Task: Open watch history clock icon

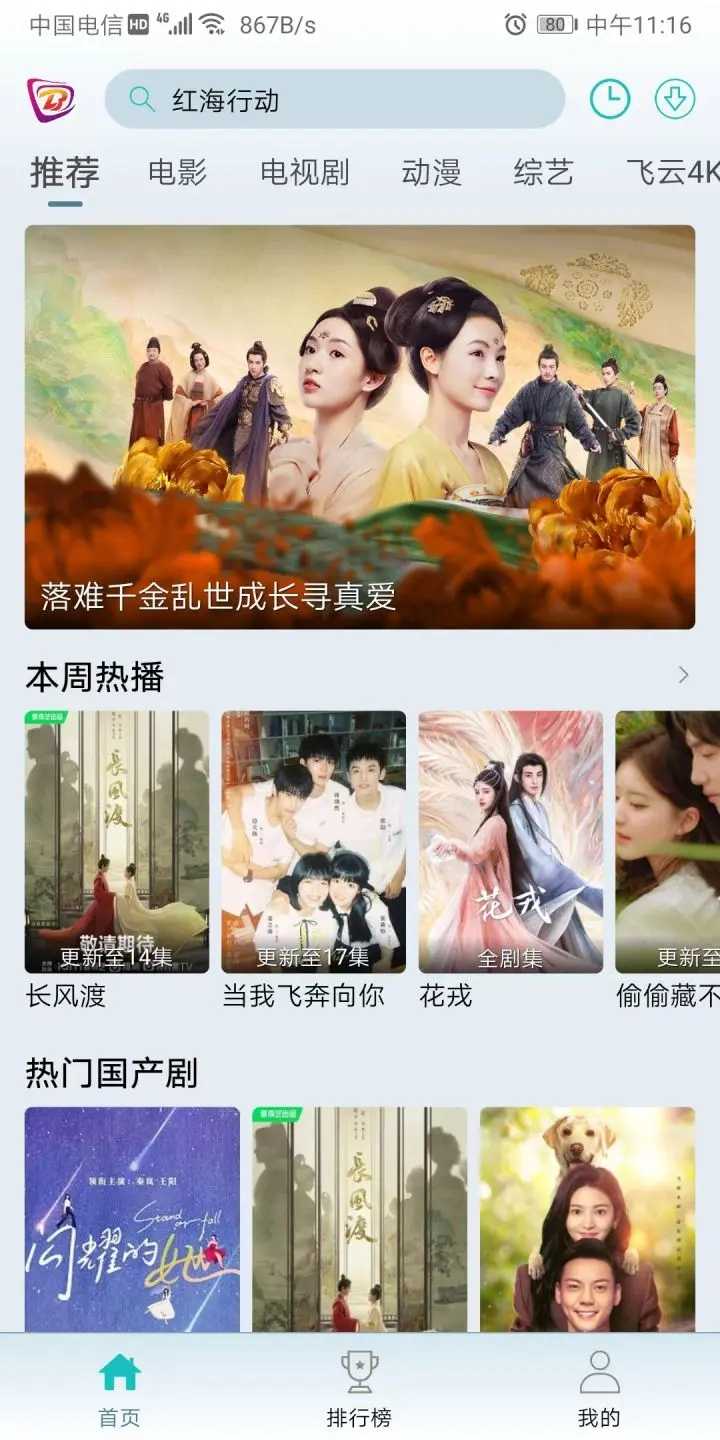Action: click(x=610, y=99)
